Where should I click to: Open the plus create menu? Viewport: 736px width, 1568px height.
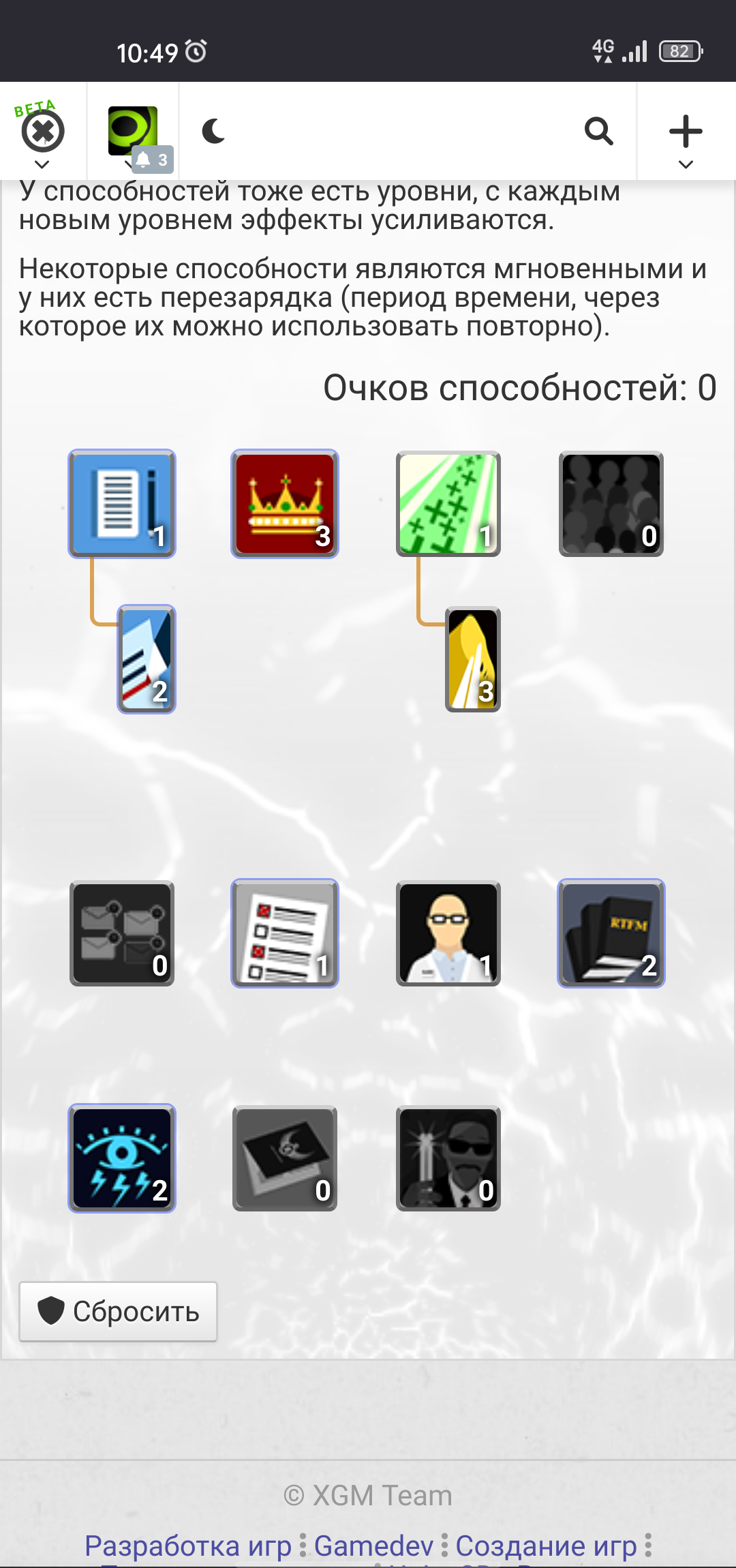point(686,132)
